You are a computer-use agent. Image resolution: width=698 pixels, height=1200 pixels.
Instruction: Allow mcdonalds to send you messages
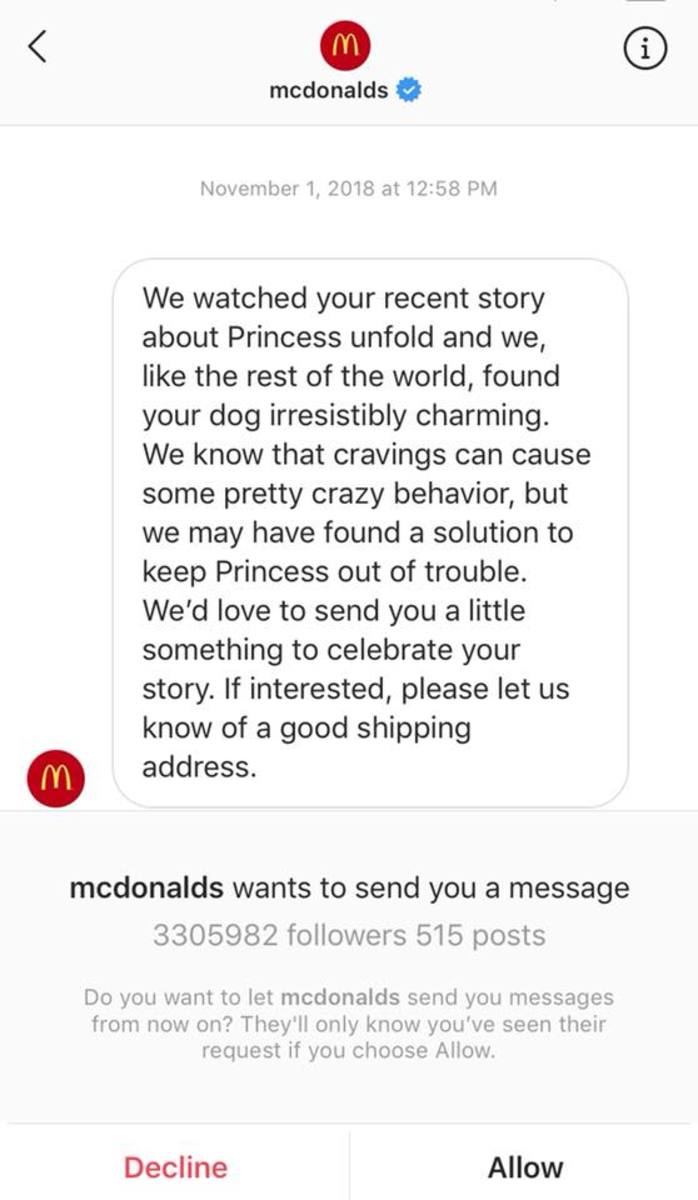525,1166
